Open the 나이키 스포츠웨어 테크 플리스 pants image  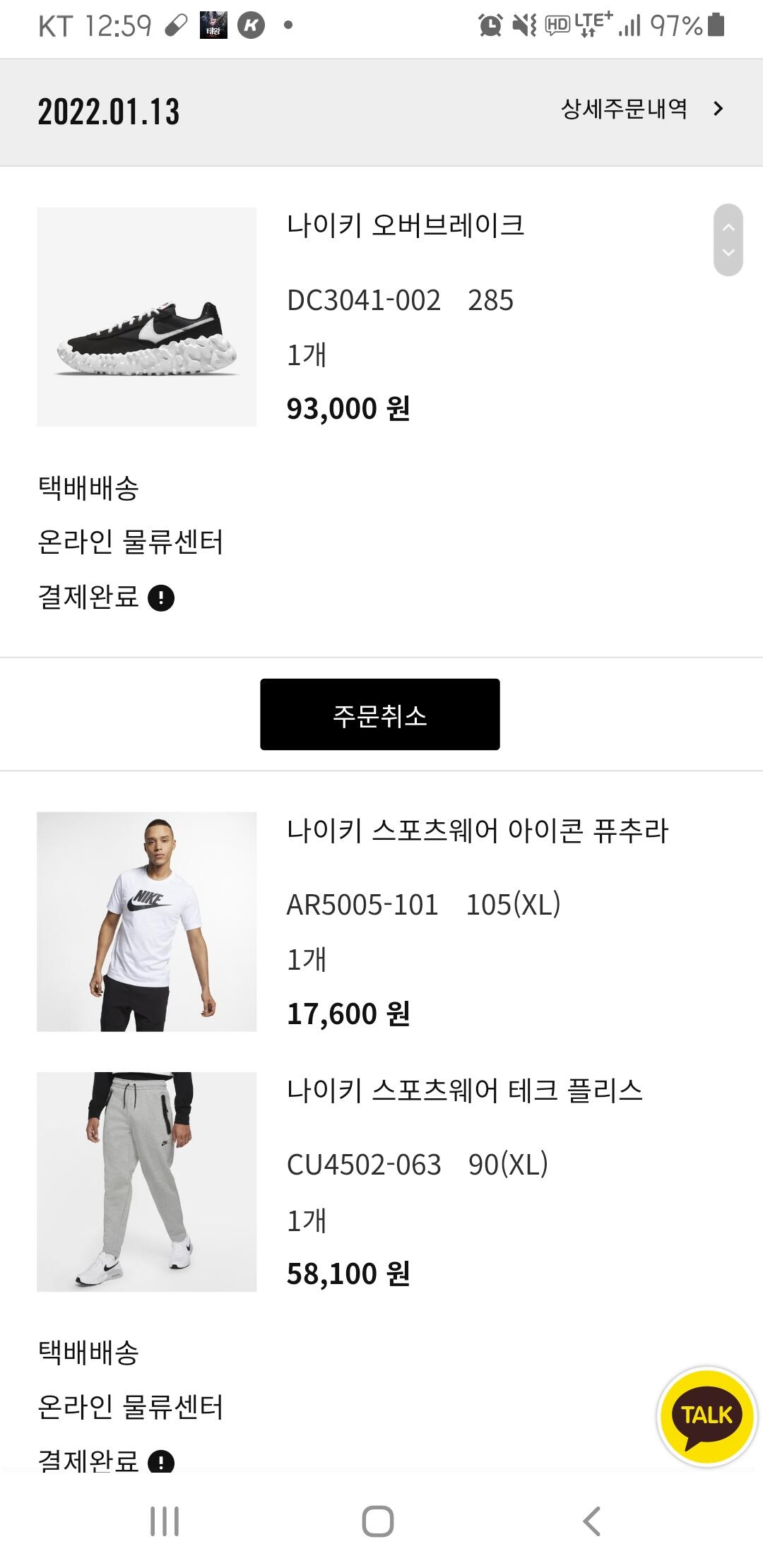pos(147,1182)
